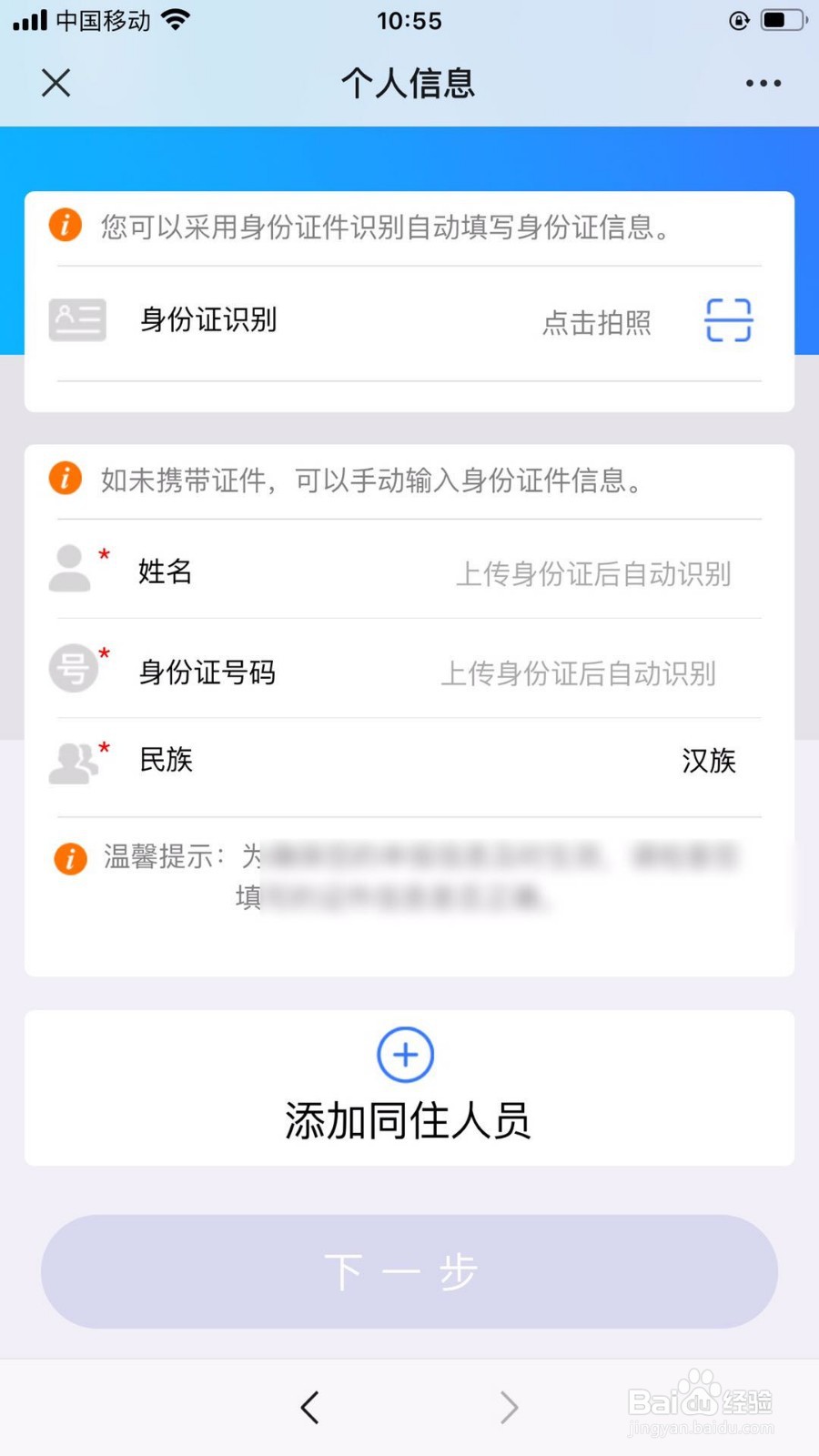Screen dimensions: 819x1456
Task: Tap the 姓名 input field to enter name
Action: tap(591, 573)
